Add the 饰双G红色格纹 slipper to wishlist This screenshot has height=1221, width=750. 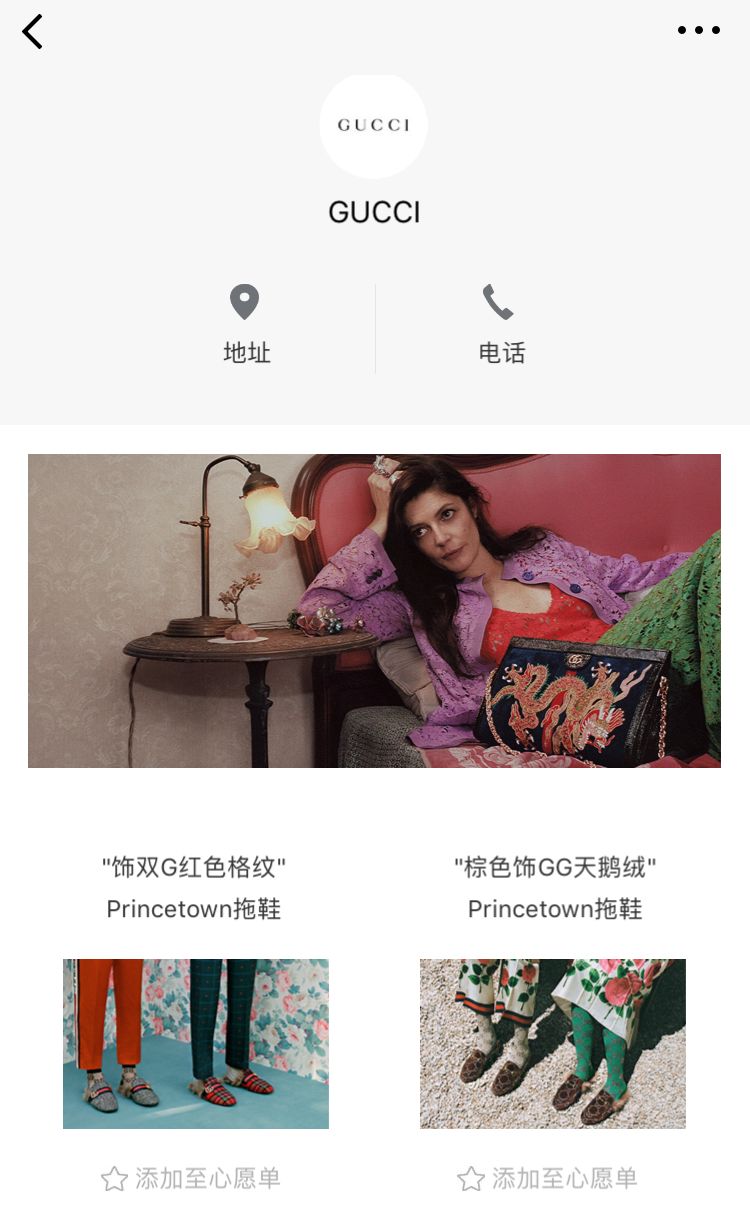pyautogui.click(x=191, y=1178)
